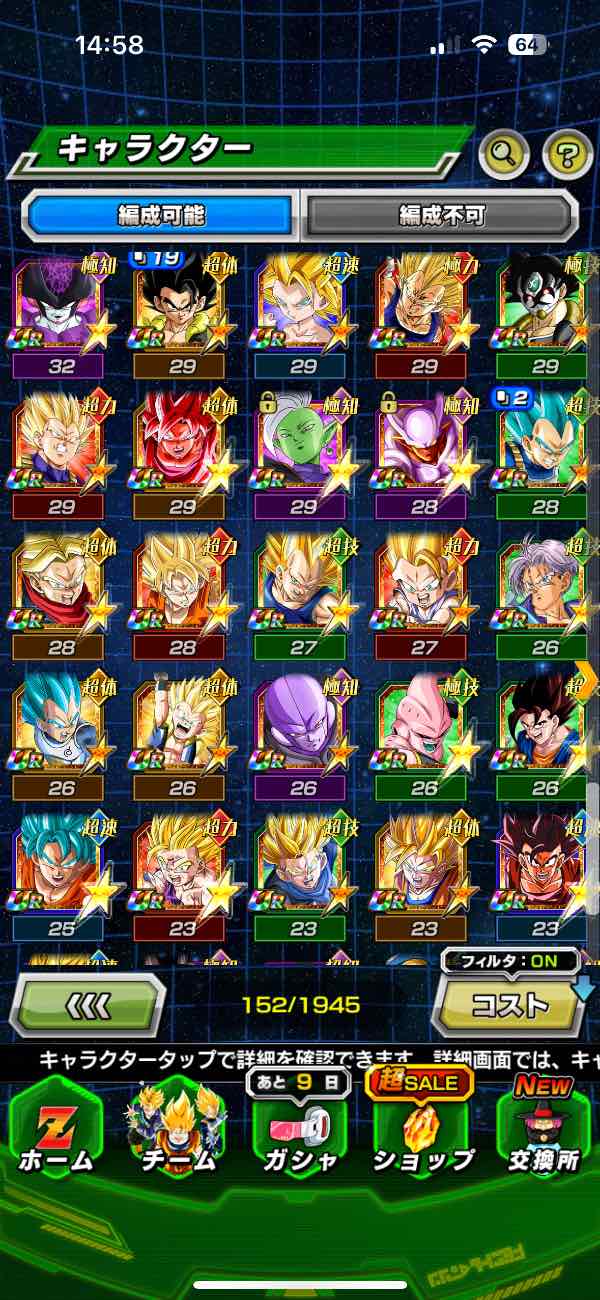Switch to the 編成不可 tab
Screen dimensions: 600x1300
441,215
